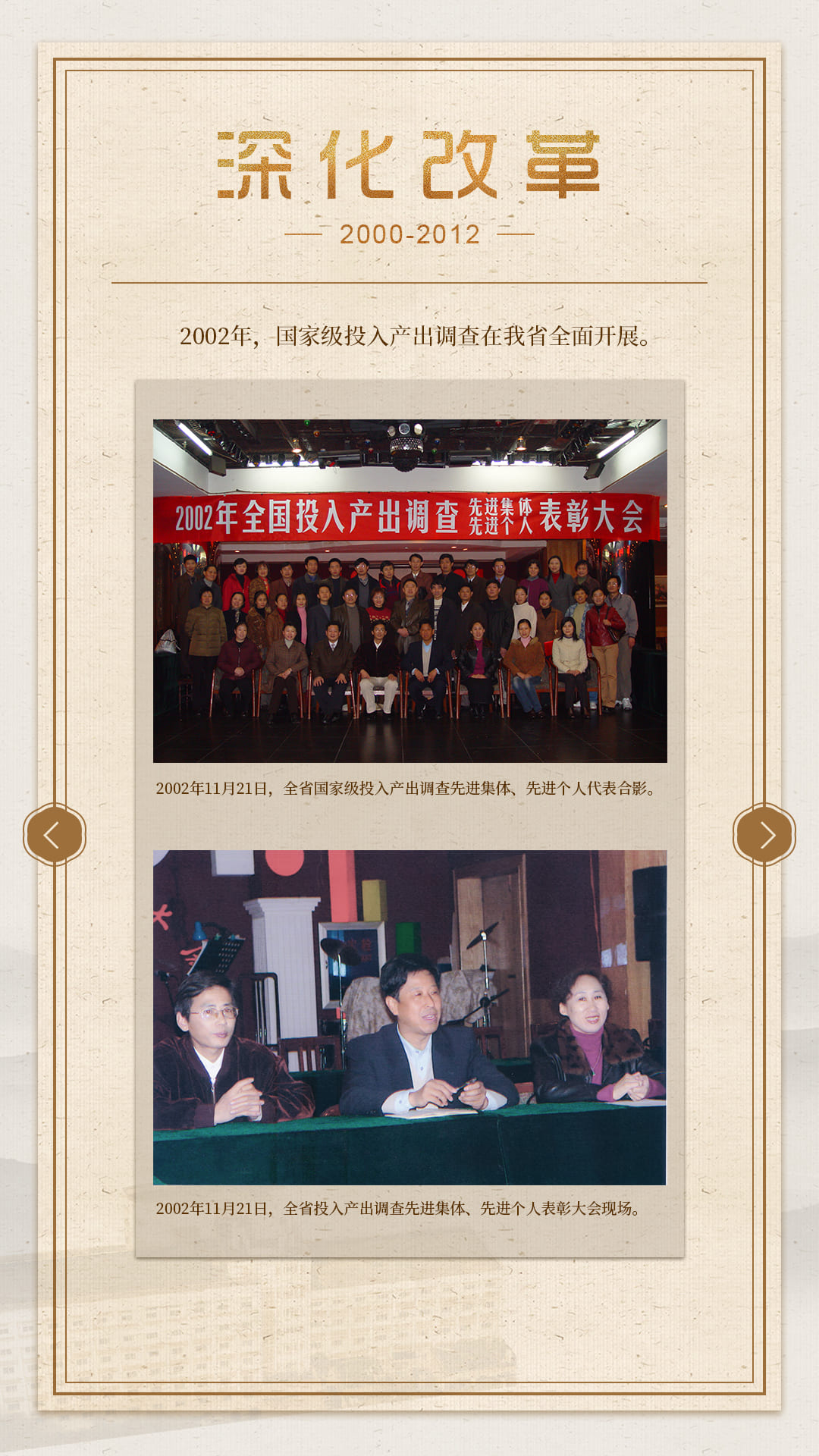Go to the previous page arrow
Image resolution: width=819 pixels, height=1456 pixels.
coord(54,834)
